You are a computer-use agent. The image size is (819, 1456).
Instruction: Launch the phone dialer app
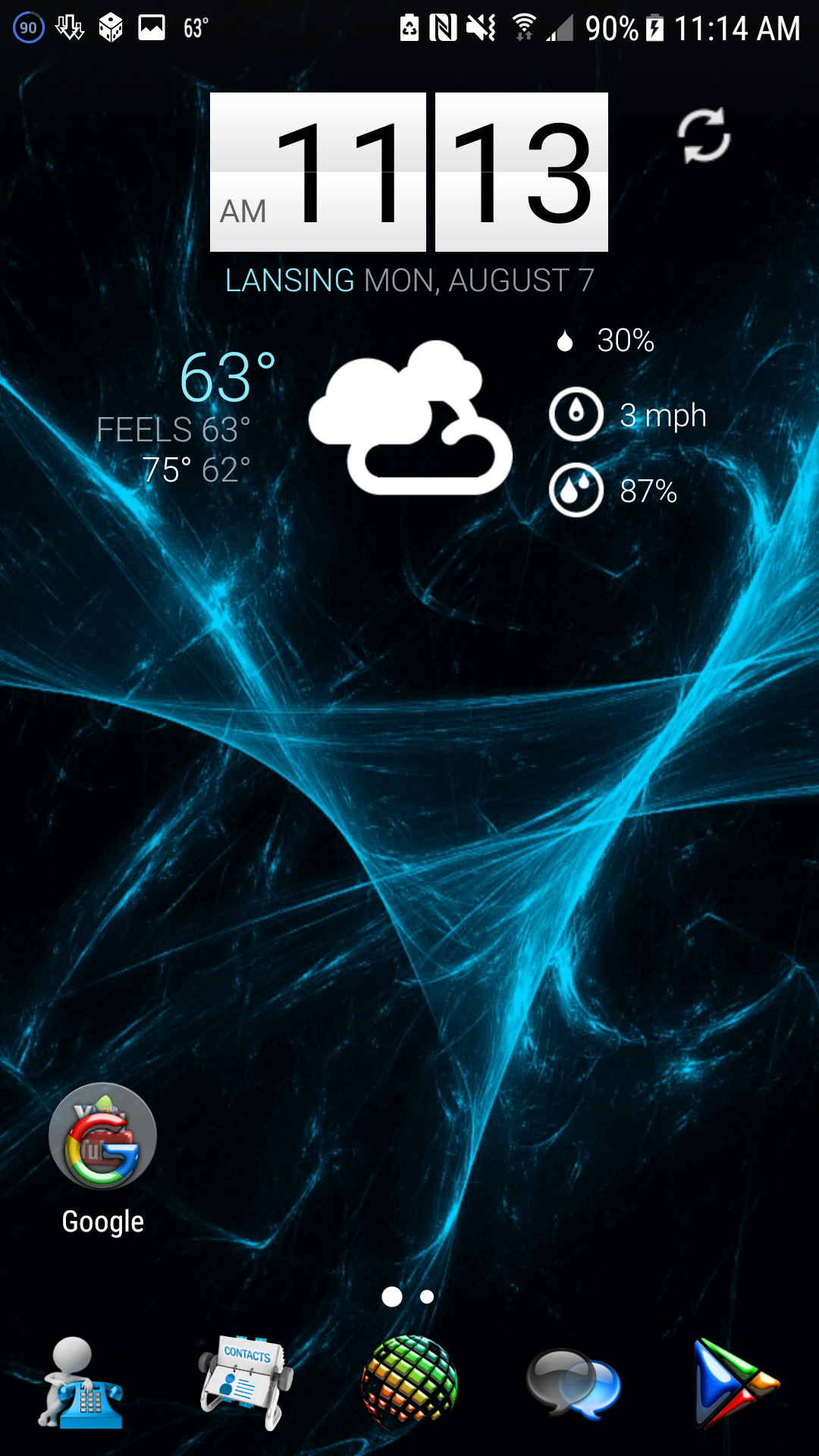click(82, 1383)
